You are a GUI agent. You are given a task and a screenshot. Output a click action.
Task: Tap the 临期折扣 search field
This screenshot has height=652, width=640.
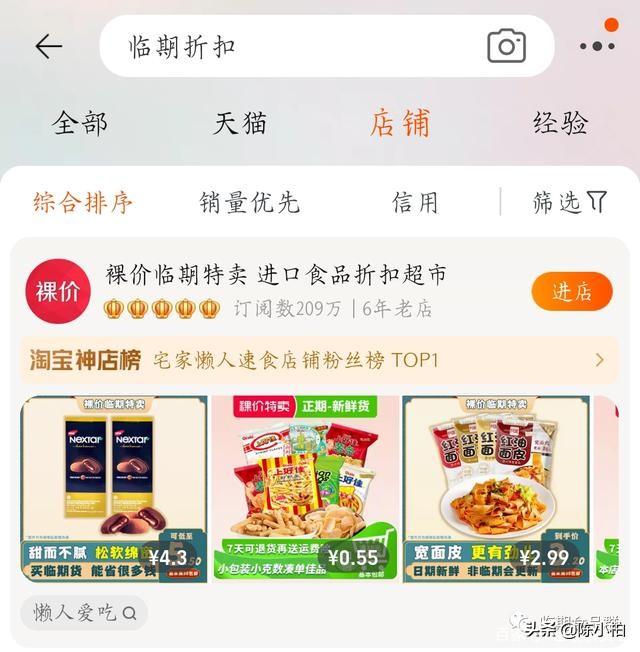pos(290,46)
